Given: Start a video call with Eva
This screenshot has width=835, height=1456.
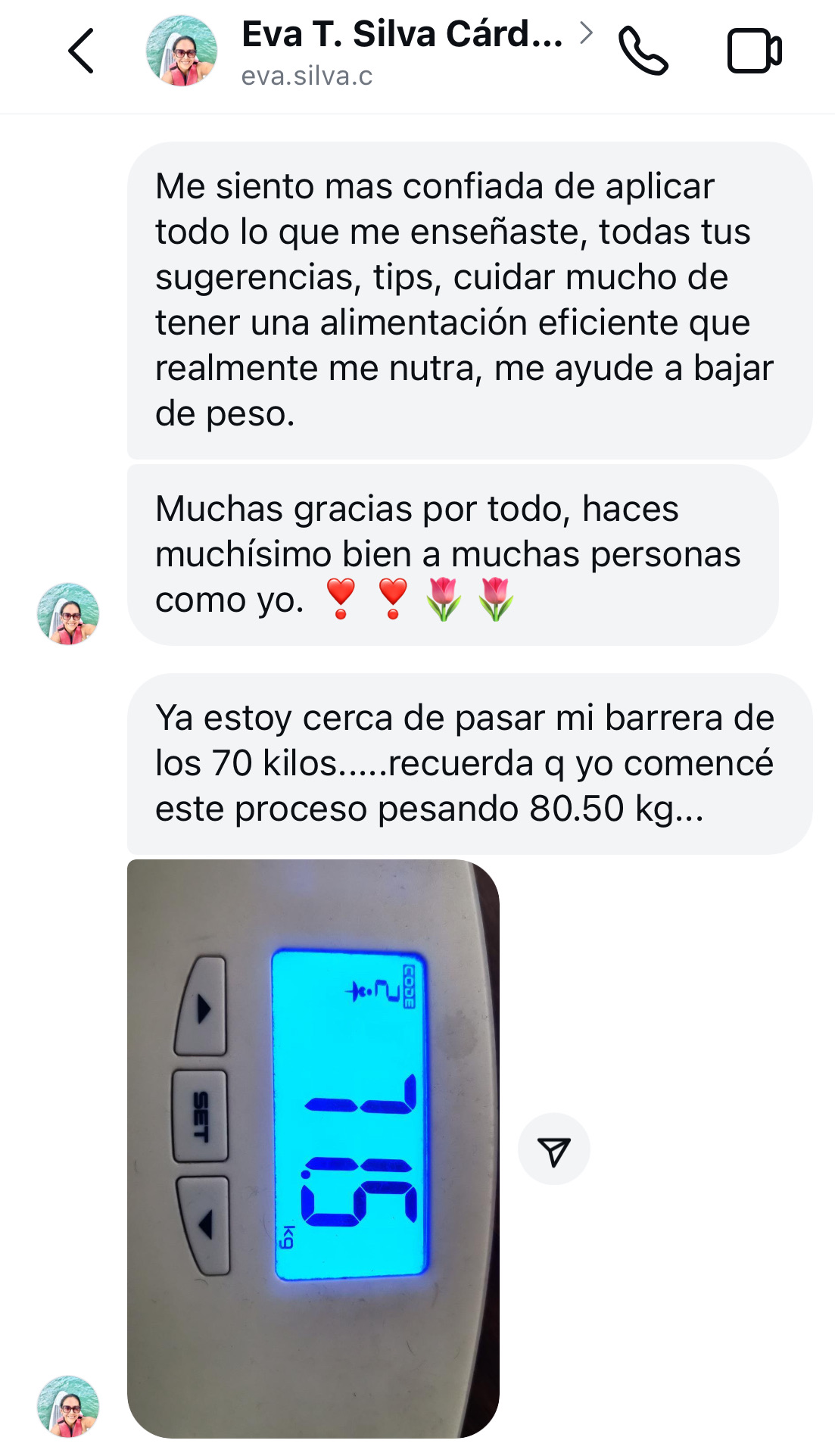Looking at the screenshot, I should [754, 51].
